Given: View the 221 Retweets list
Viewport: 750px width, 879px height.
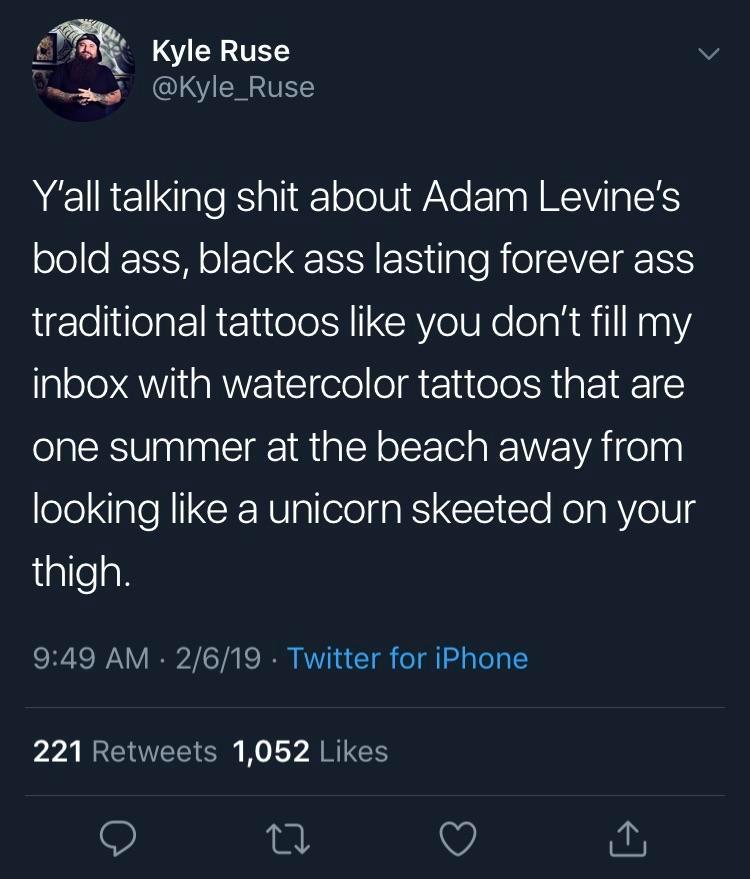Looking at the screenshot, I should click(125, 751).
